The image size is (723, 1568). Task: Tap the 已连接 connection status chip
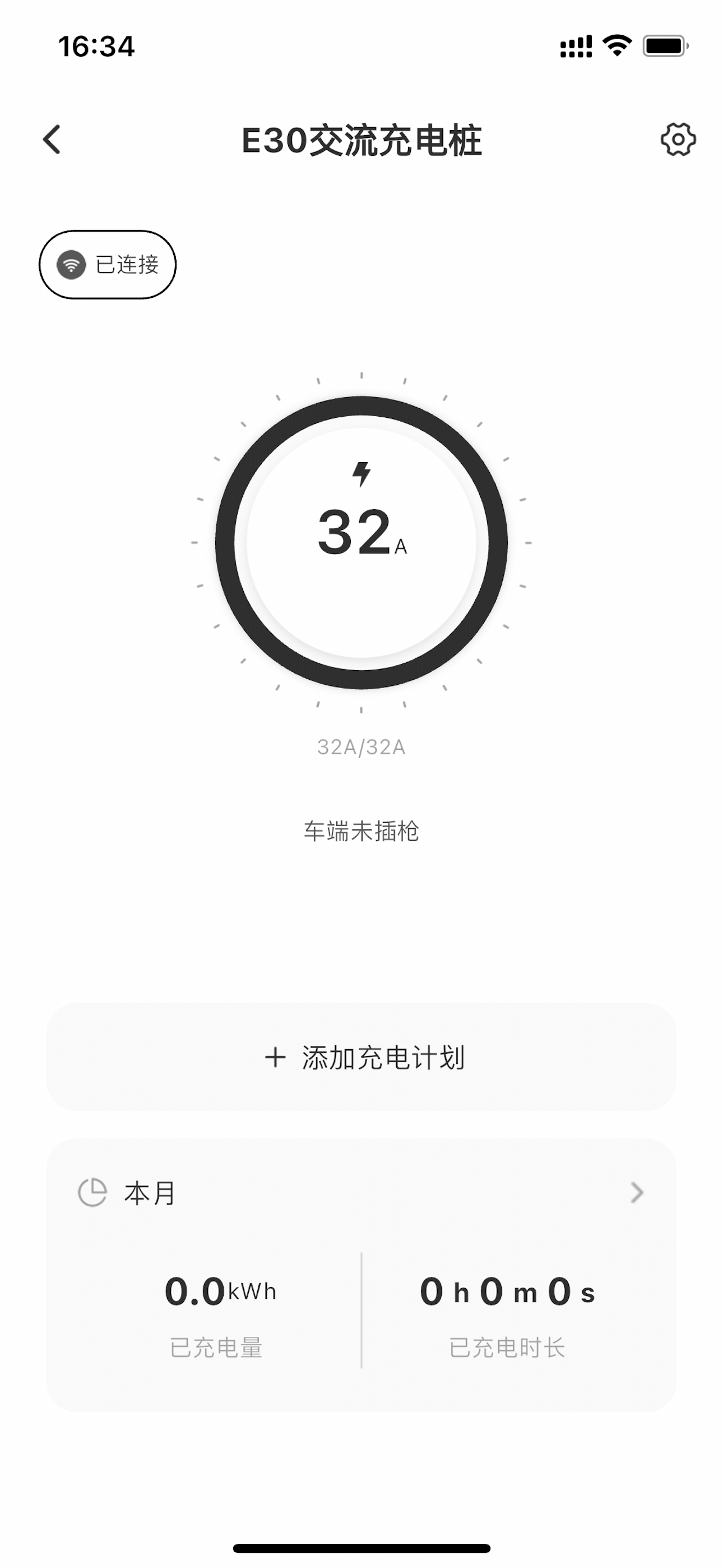click(108, 264)
